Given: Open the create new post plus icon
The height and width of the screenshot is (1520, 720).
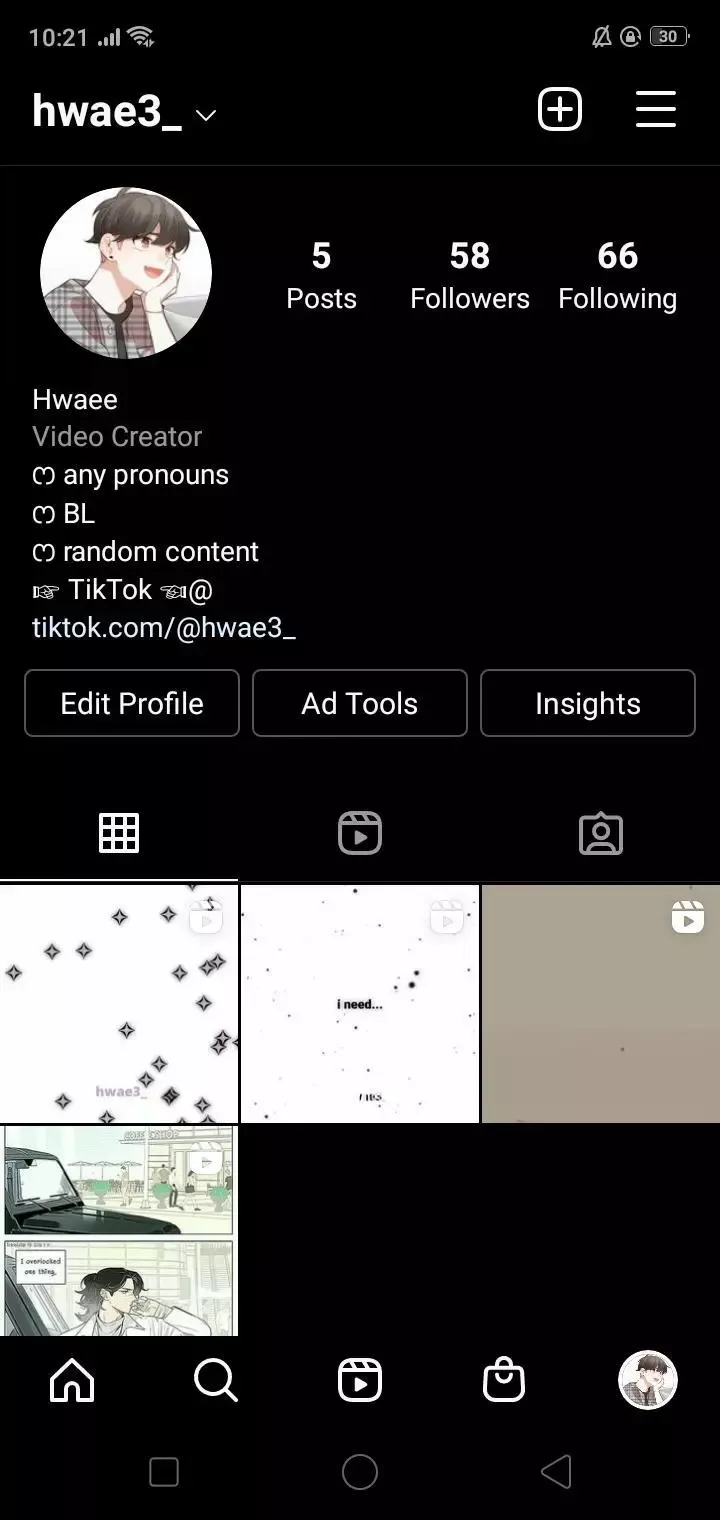Looking at the screenshot, I should pyautogui.click(x=560, y=109).
